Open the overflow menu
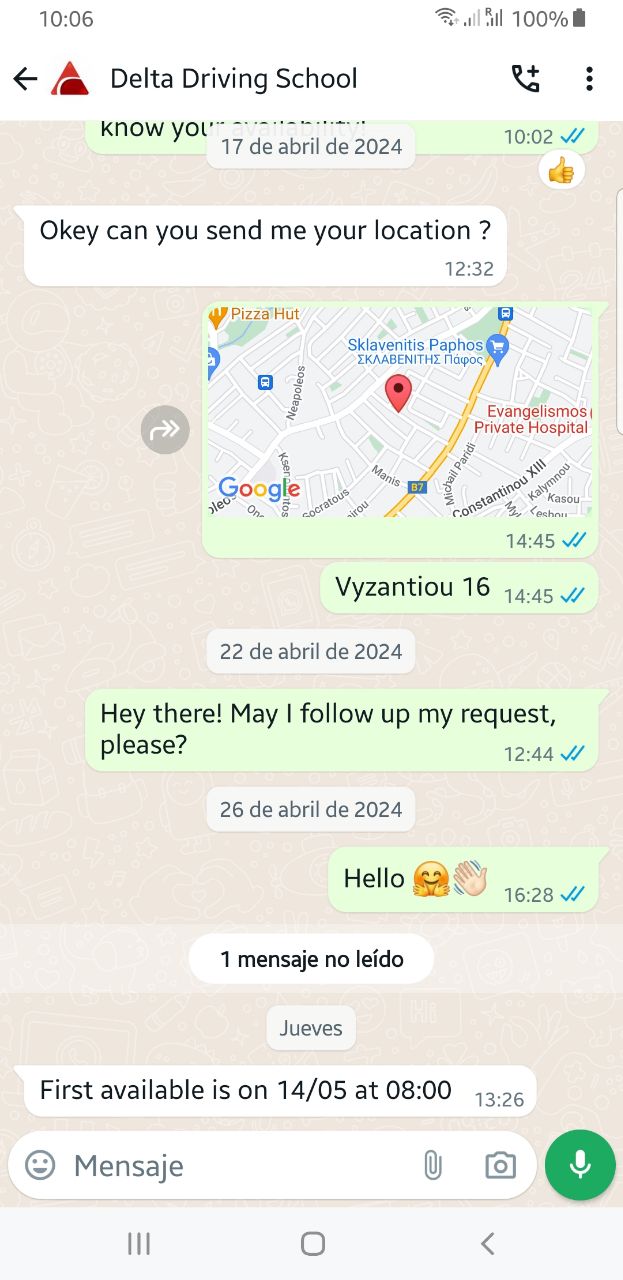The height and width of the screenshot is (1280, 623). click(589, 79)
